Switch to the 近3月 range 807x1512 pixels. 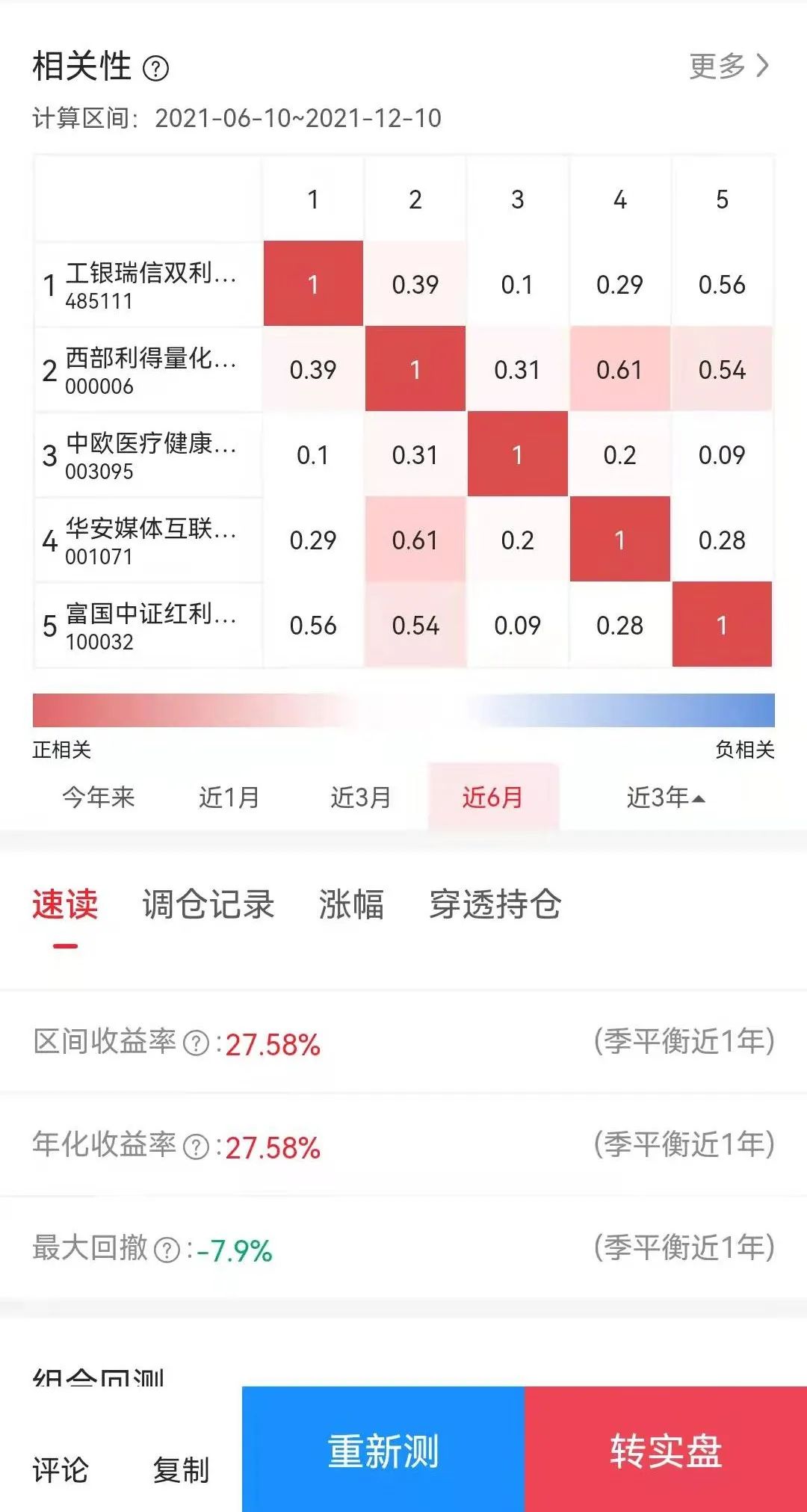(361, 797)
